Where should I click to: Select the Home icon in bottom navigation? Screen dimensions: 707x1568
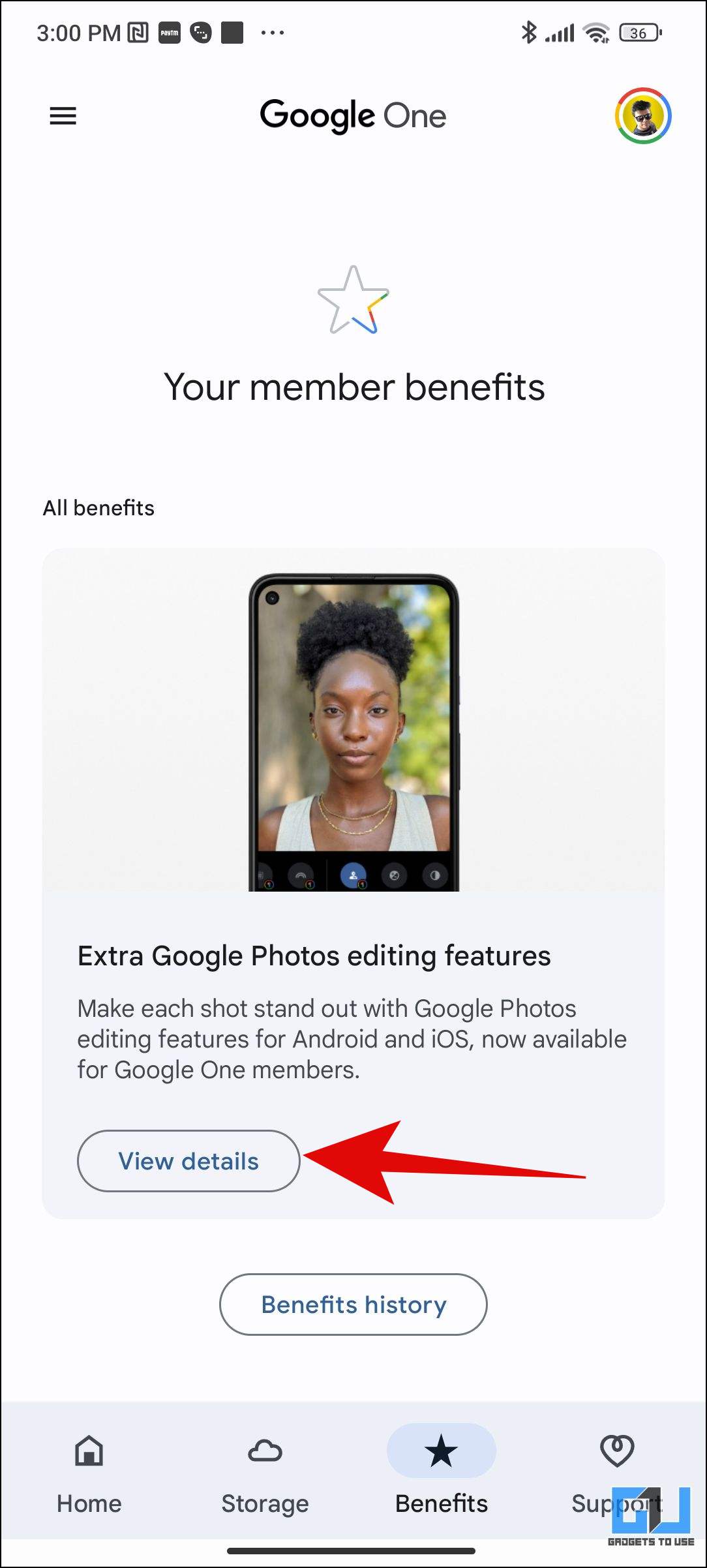tap(89, 1451)
